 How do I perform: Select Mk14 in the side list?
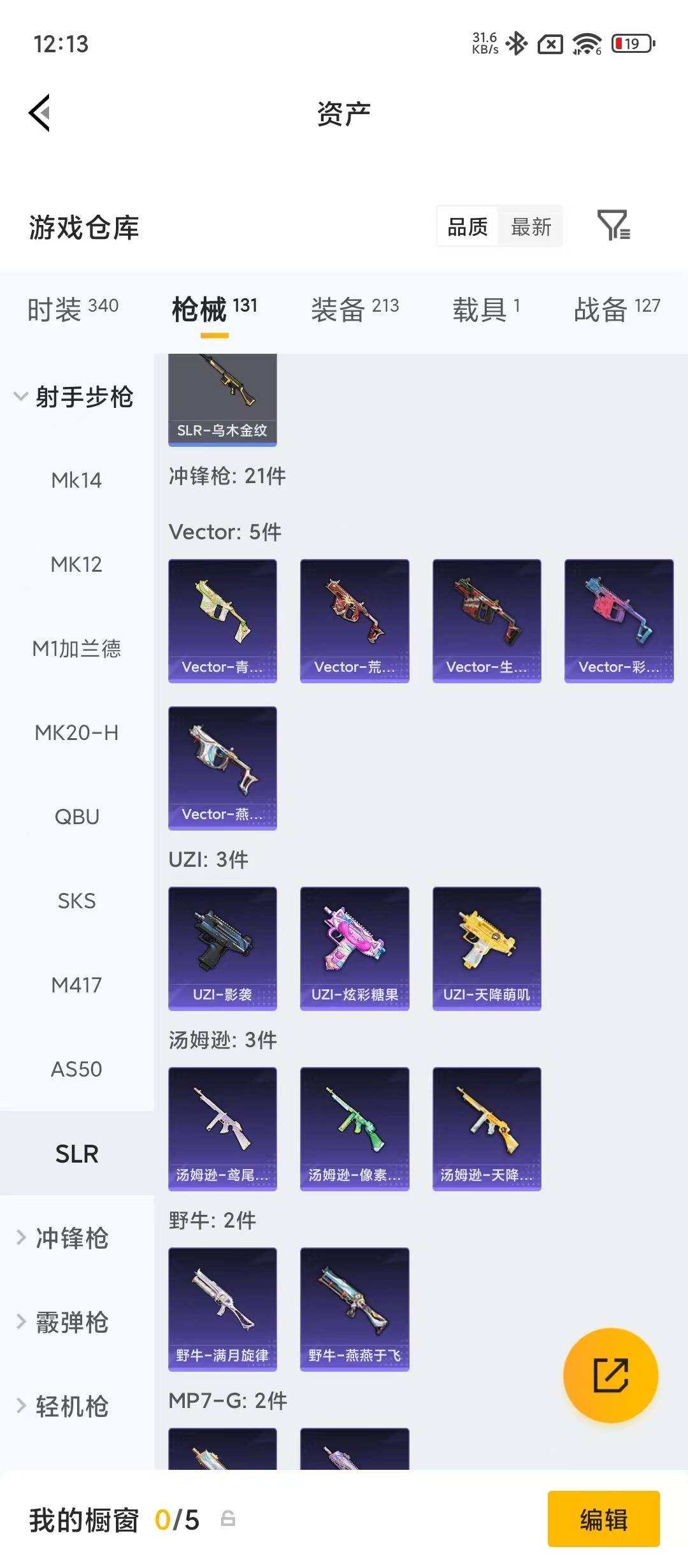pos(76,480)
